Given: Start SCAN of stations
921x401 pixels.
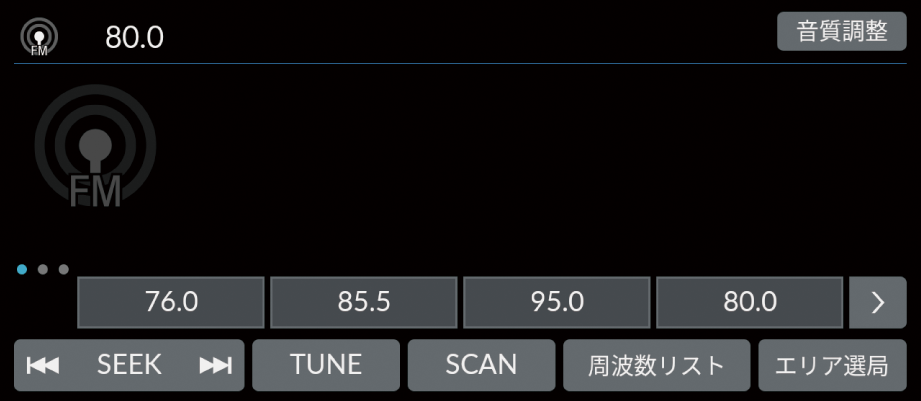Looking at the screenshot, I should click(x=481, y=365).
